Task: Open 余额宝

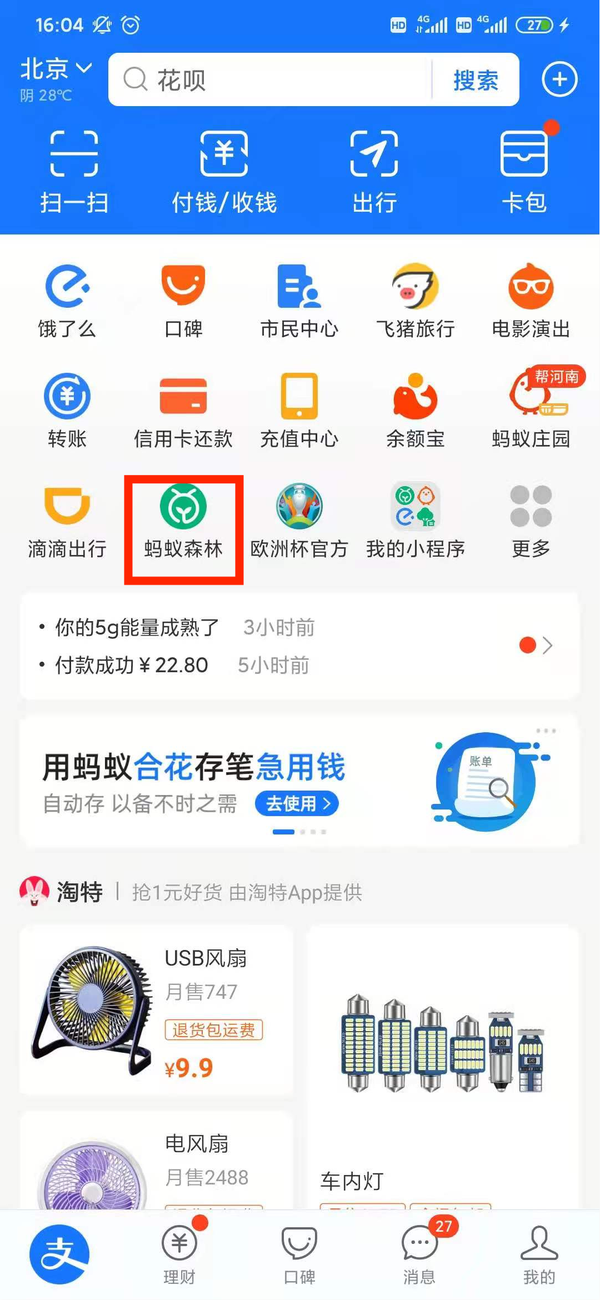Action: [415, 411]
